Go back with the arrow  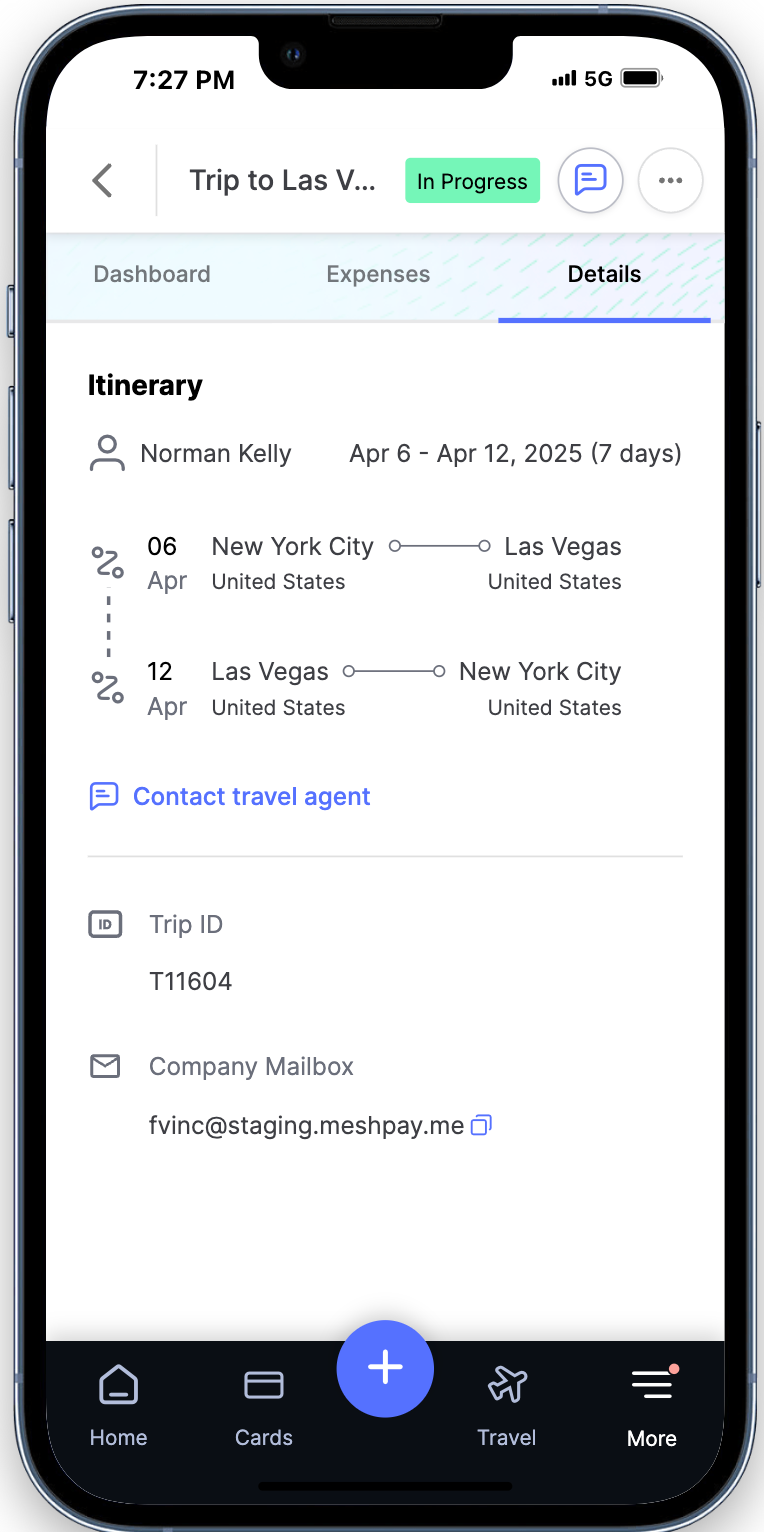102,181
